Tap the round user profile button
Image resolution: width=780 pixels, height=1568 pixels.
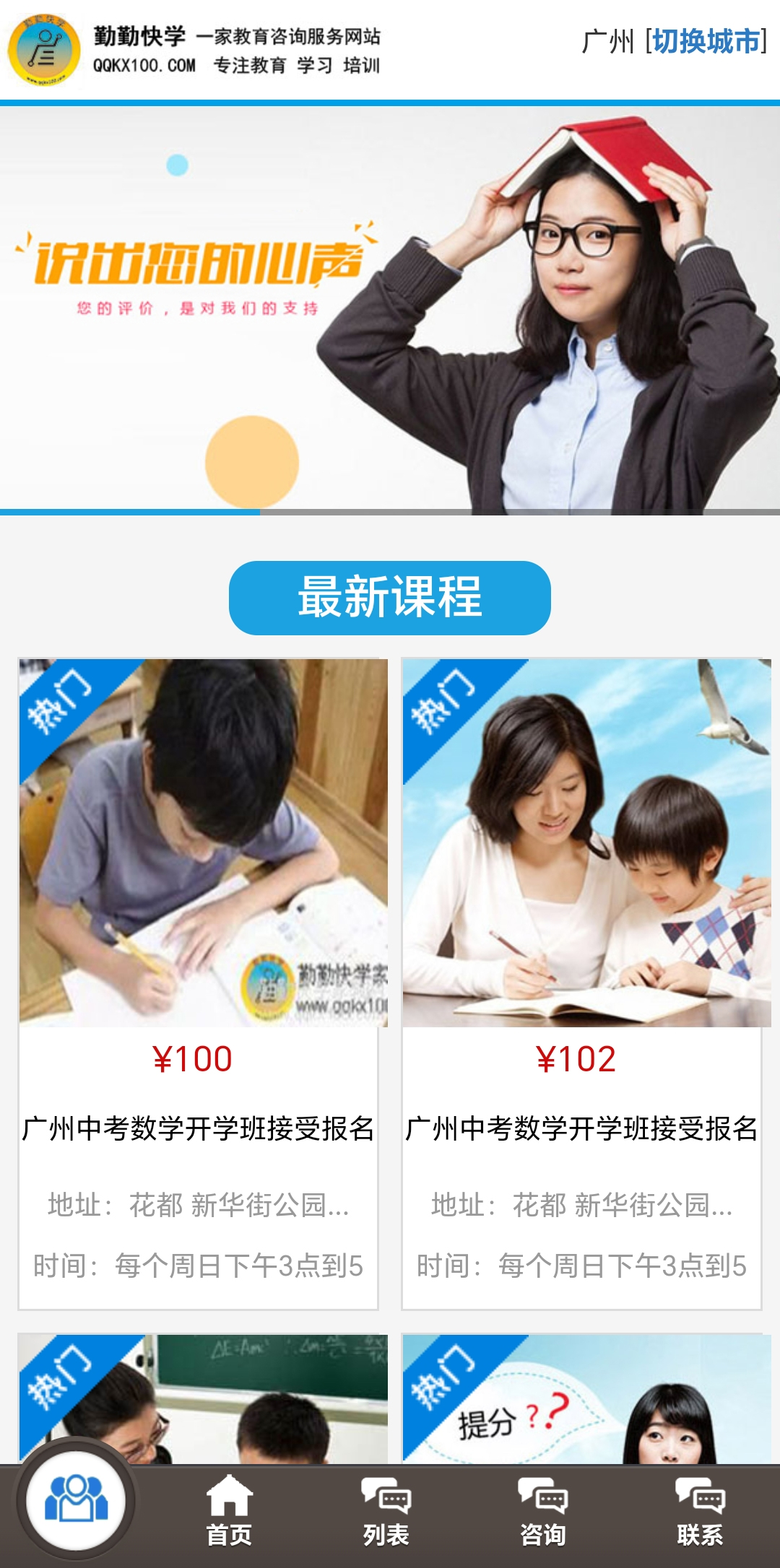click(76, 1500)
